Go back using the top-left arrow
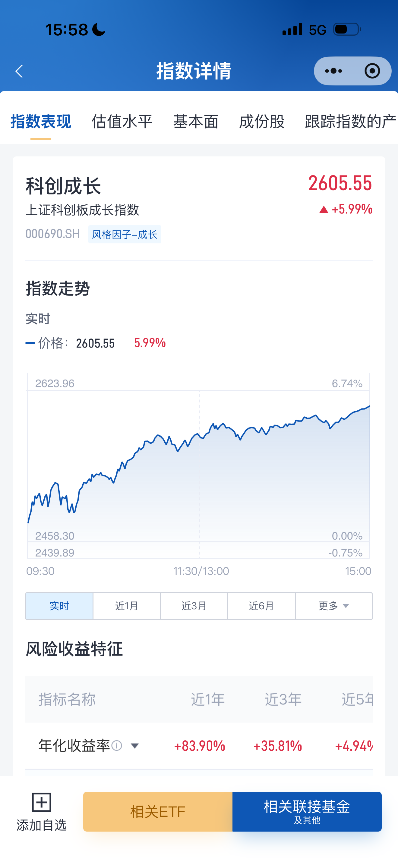Image resolution: width=398 pixels, height=866 pixels. pos(19,71)
